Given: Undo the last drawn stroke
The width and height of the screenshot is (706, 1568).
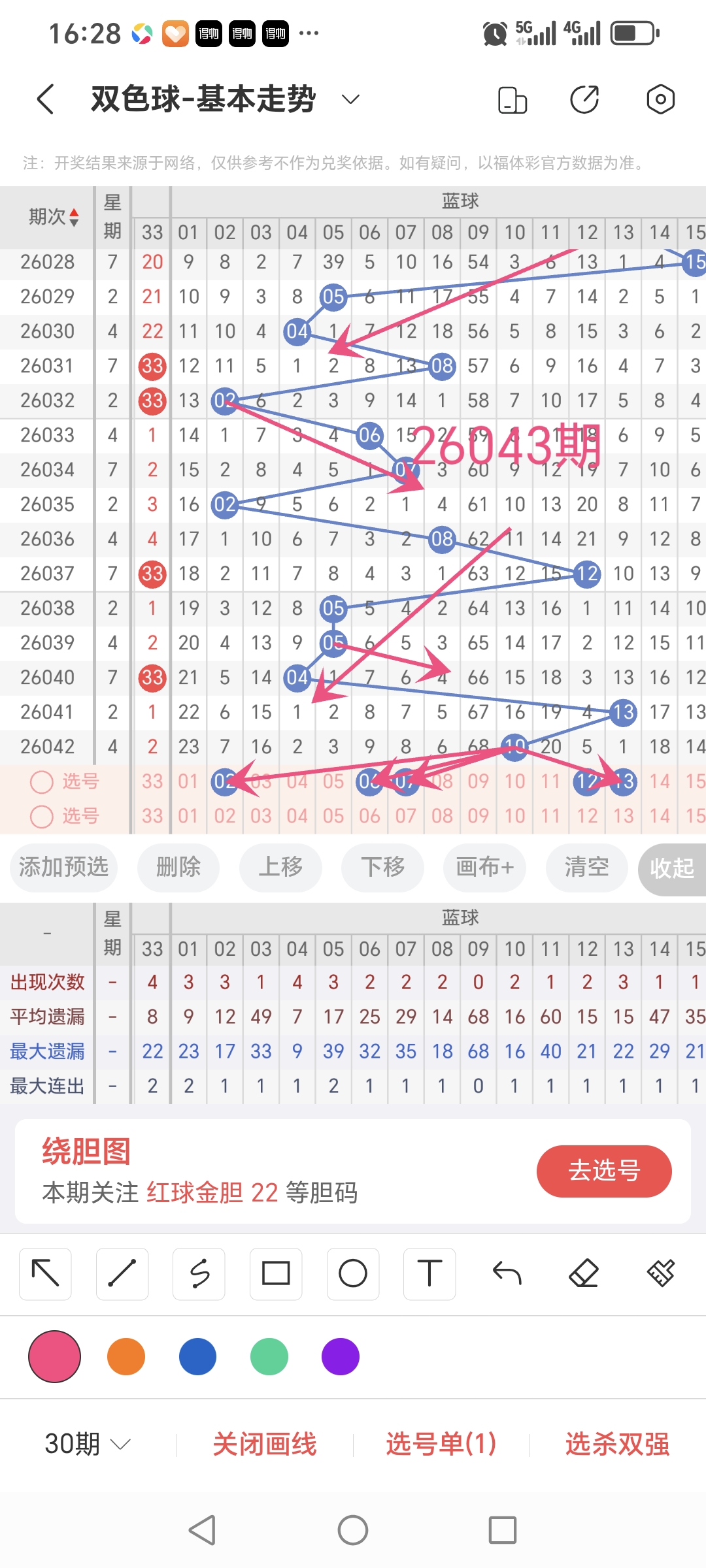Looking at the screenshot, I should pyautogui.click(x=507, y=1273).
